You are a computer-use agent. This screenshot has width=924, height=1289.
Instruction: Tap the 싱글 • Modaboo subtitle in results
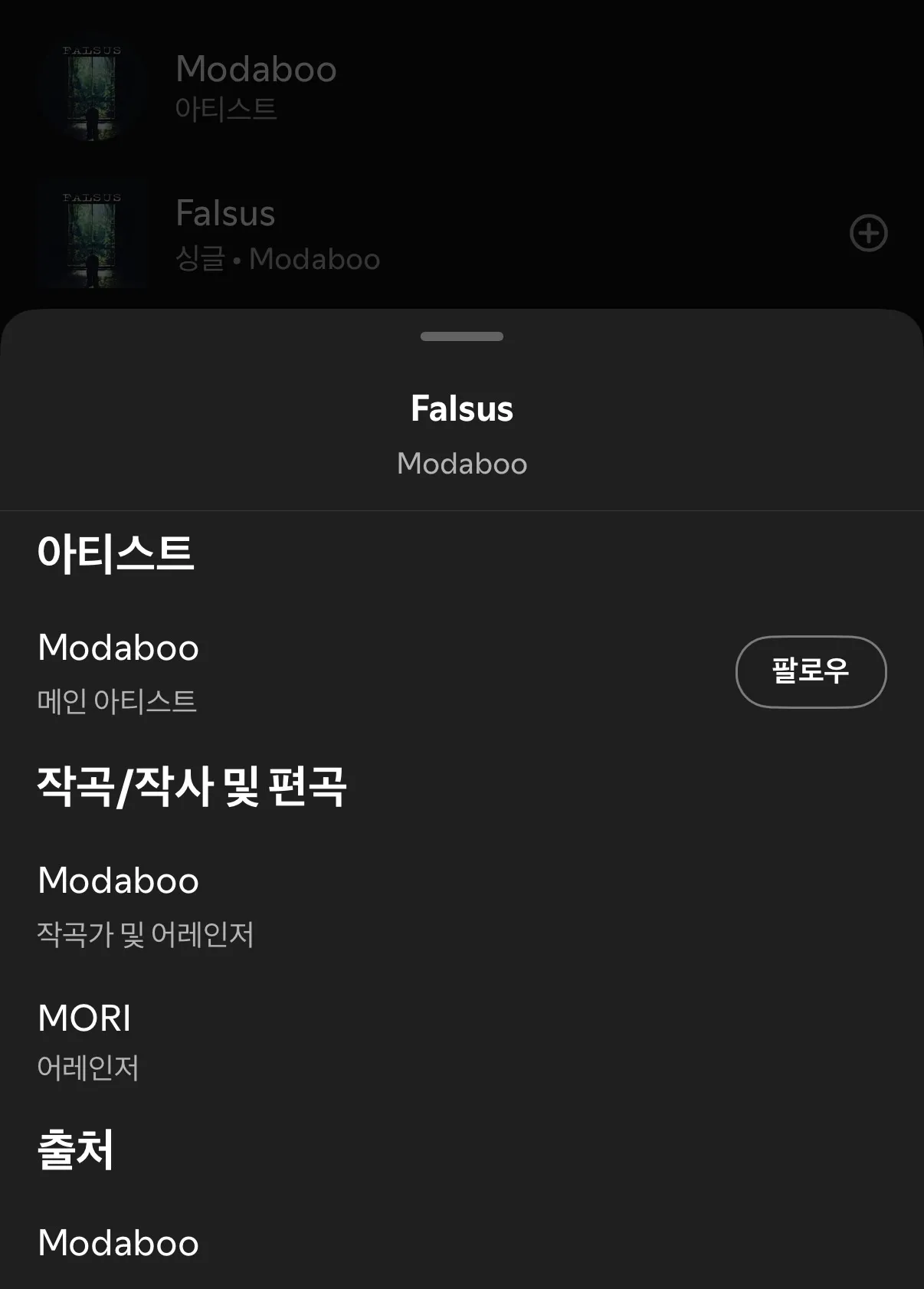point(277,259)
